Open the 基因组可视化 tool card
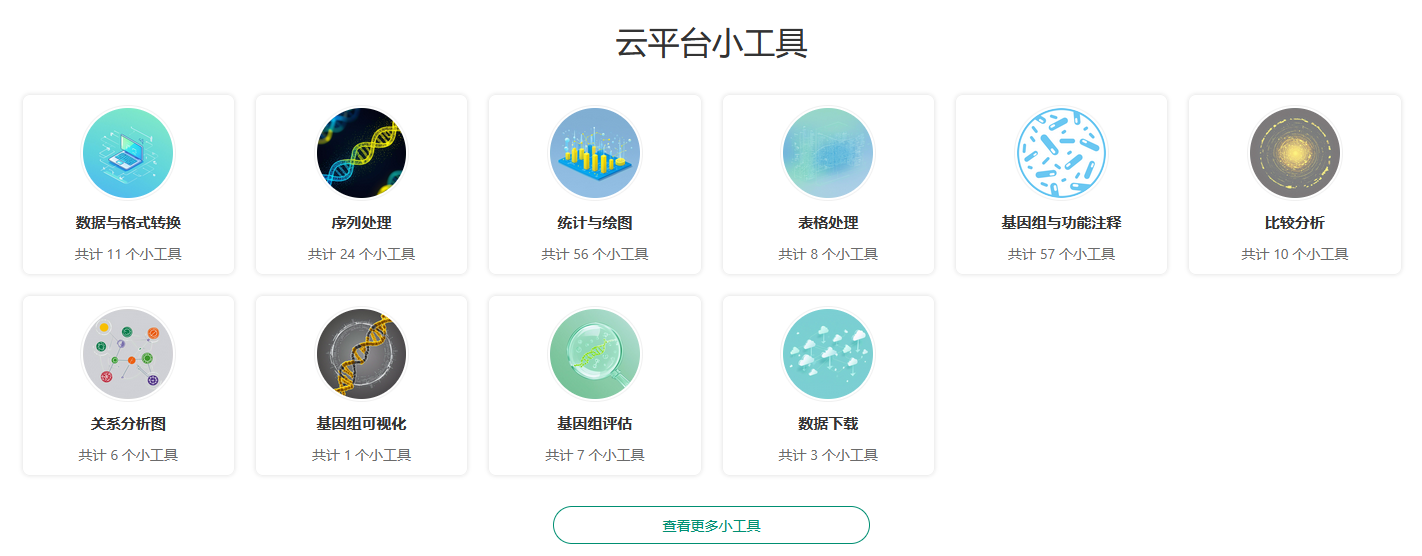Image resolution: width=1422 pixels, height=556 pixels. tap(361, 386)
